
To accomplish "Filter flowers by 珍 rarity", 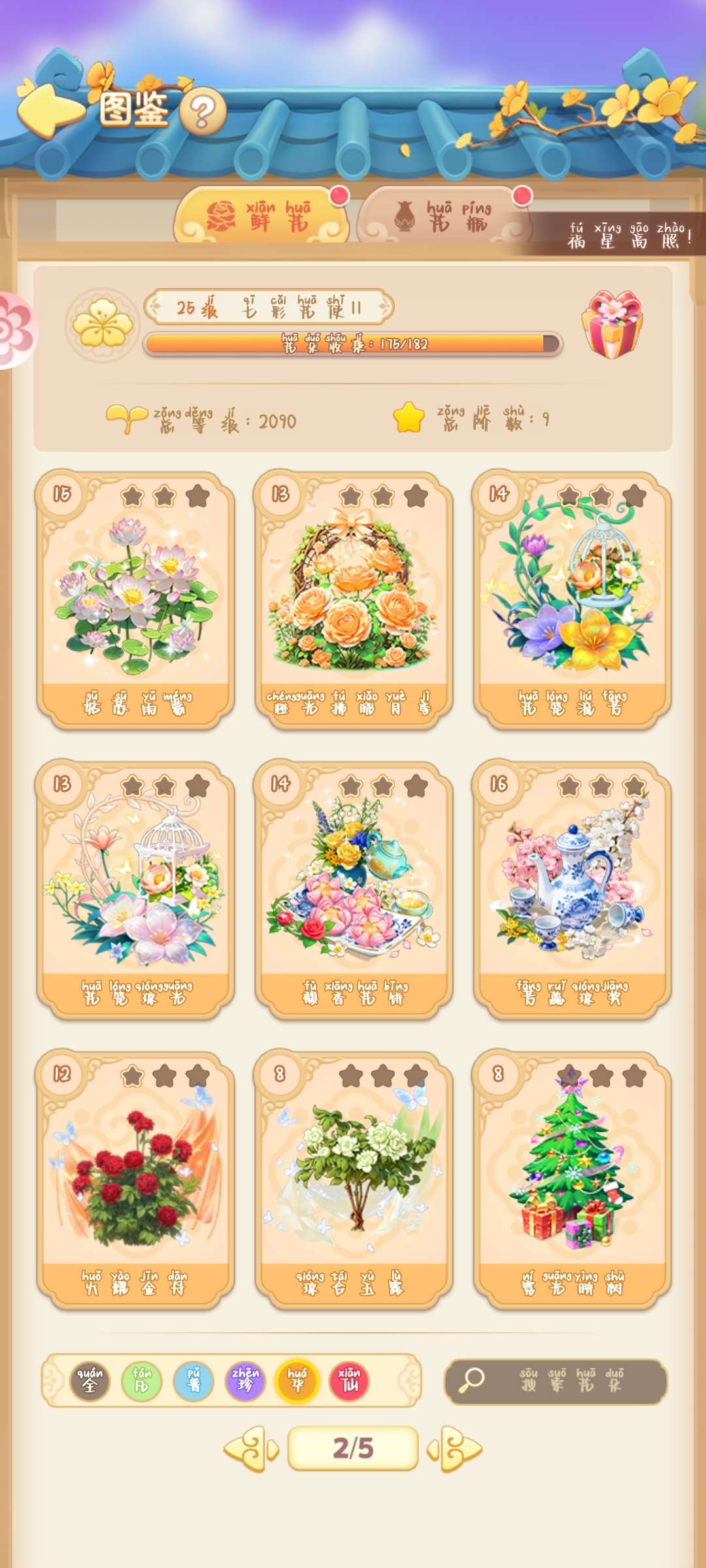I will click(245, 1380).
